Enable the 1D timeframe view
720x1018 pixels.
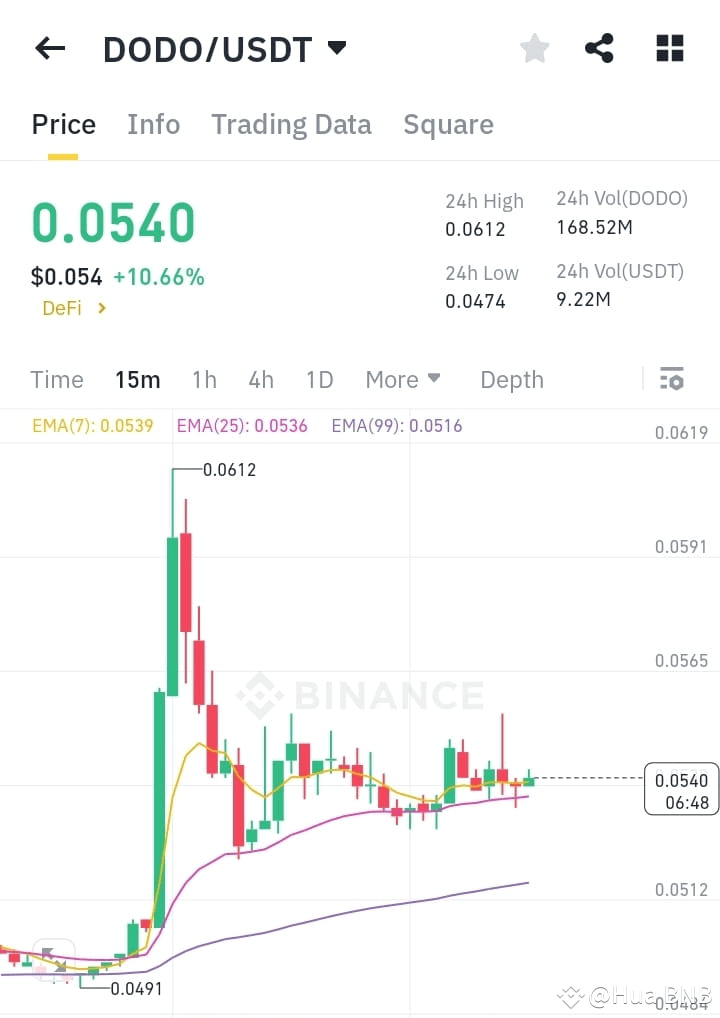point(319,379)
